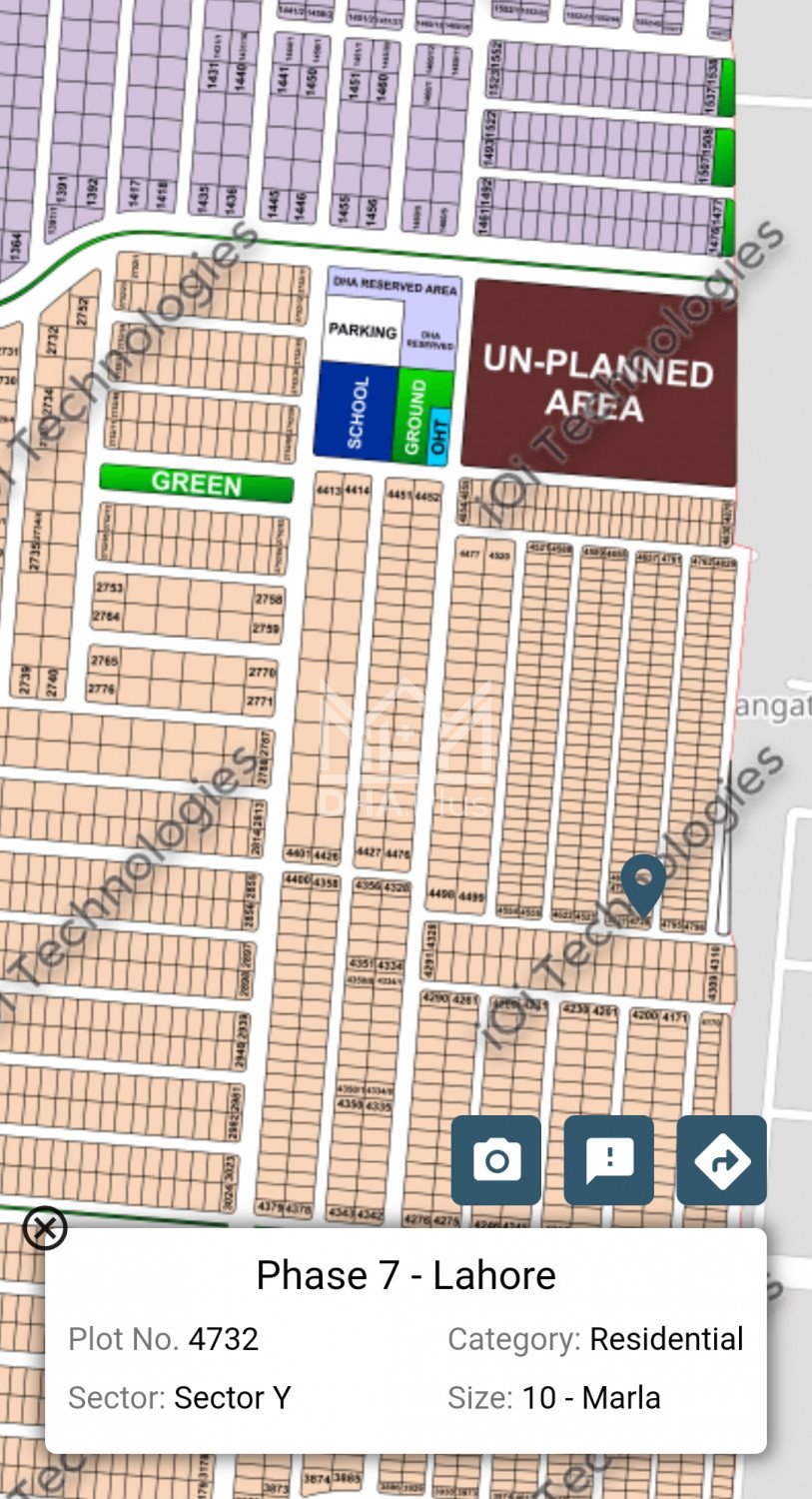Close the Phase 7 plot info card
Viewport: 812px width, 1499px height.
pyautogui.click(x=44, y=1228)
